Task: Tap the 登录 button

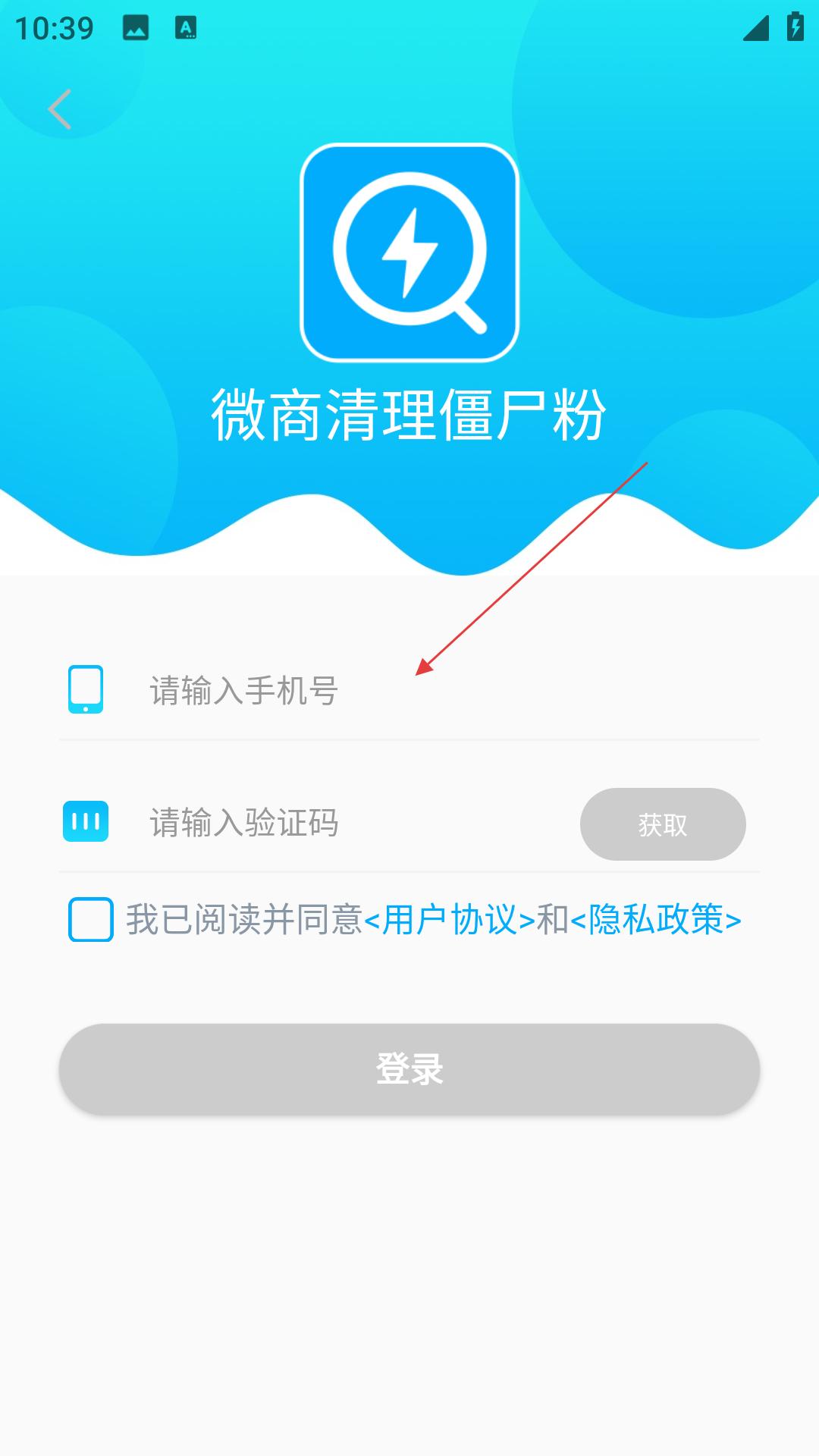Action: 409,1069
